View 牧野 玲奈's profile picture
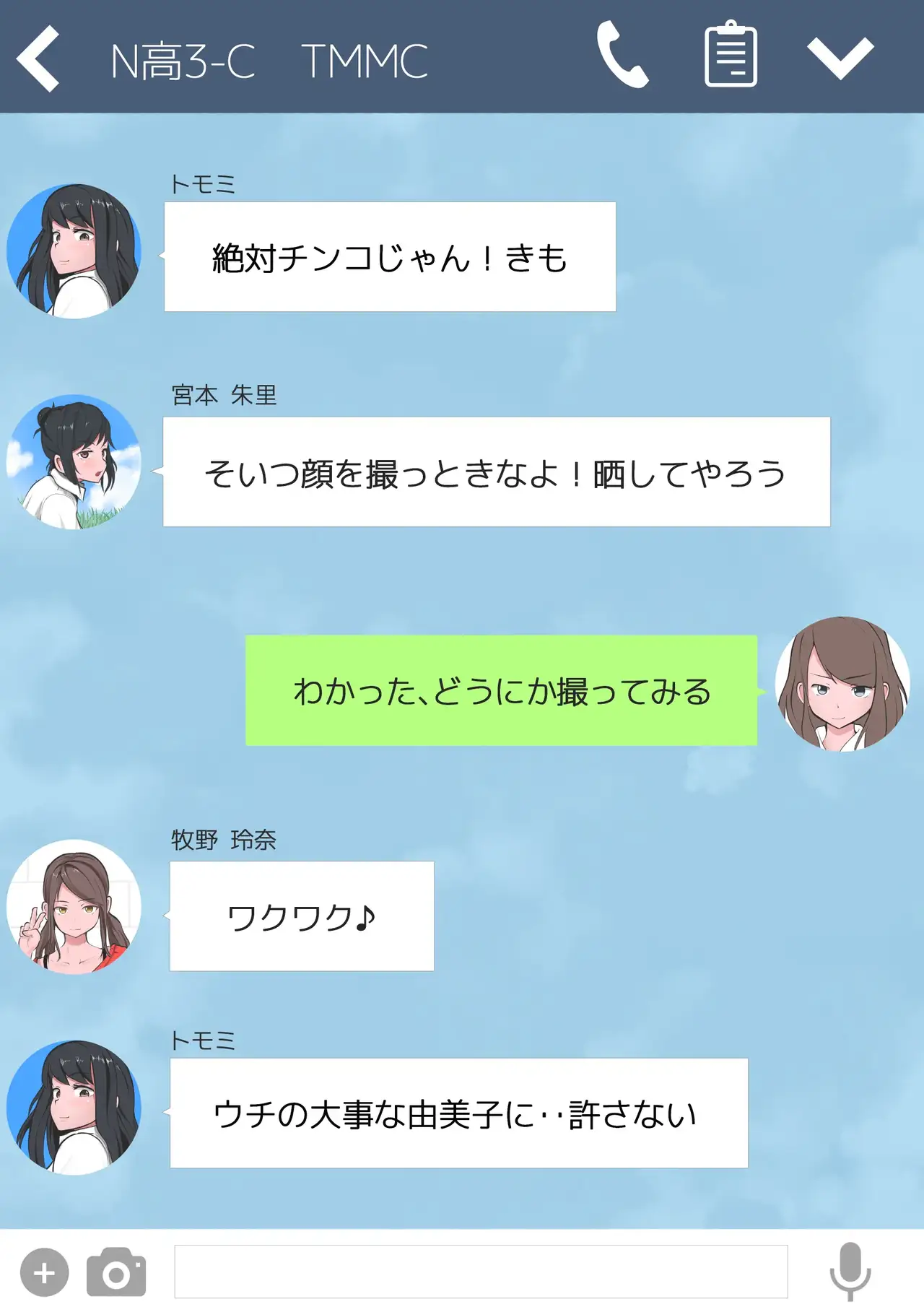 coord(74,907)
